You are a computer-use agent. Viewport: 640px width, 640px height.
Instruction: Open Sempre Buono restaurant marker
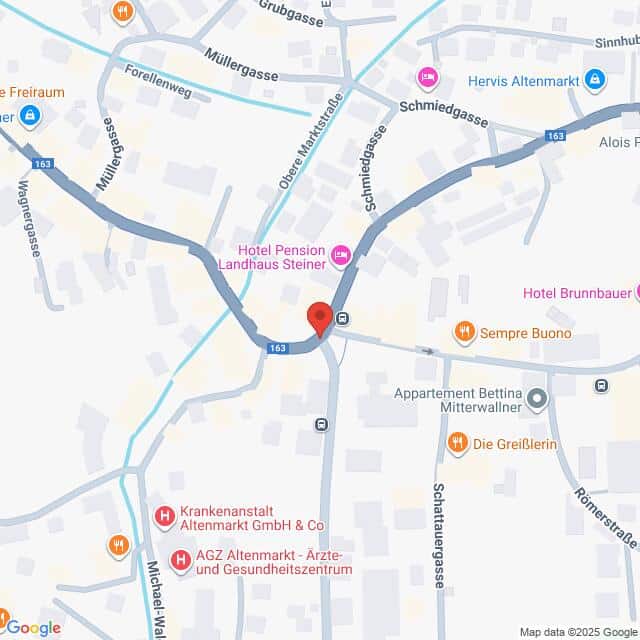pyautogui.click(x=464, y=332)
